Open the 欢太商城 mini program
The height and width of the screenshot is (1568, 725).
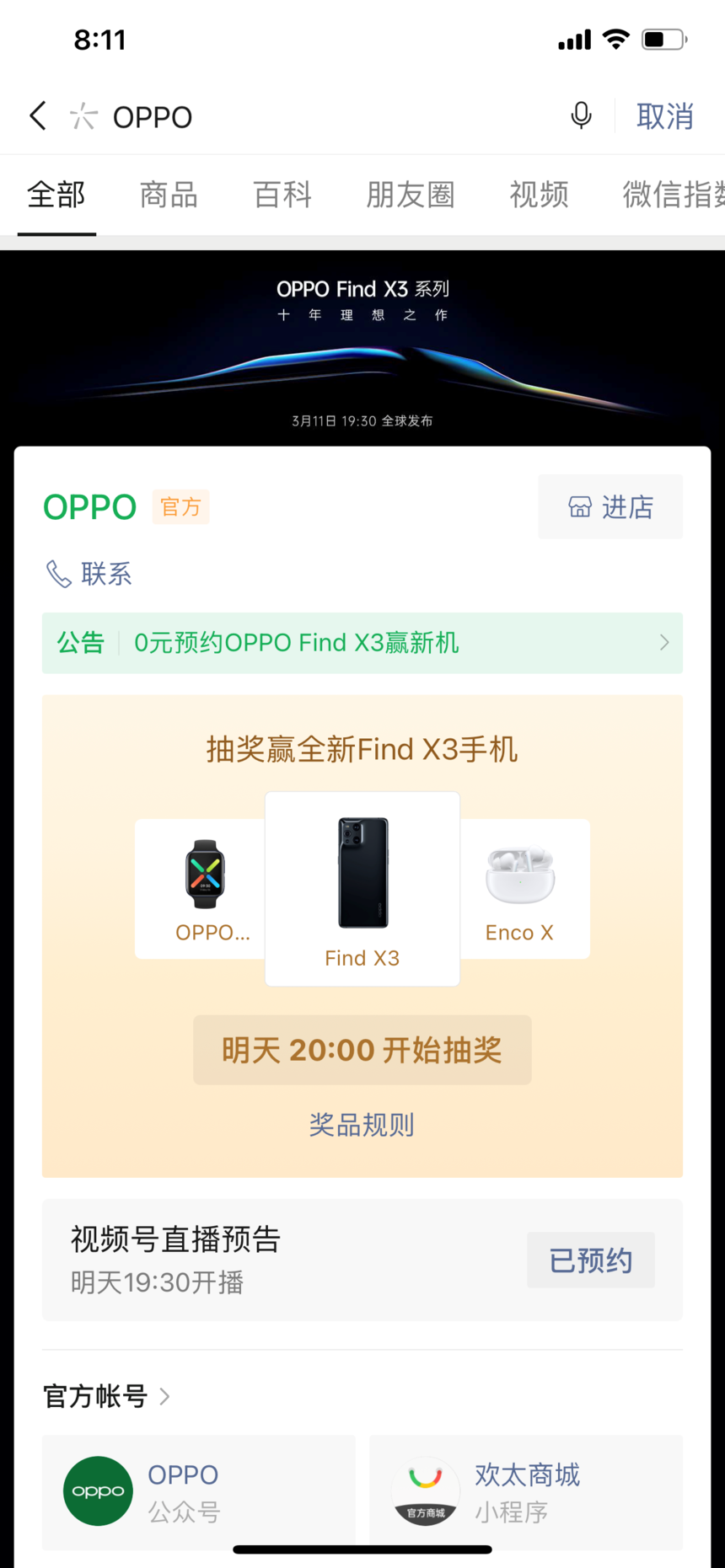526,1492
